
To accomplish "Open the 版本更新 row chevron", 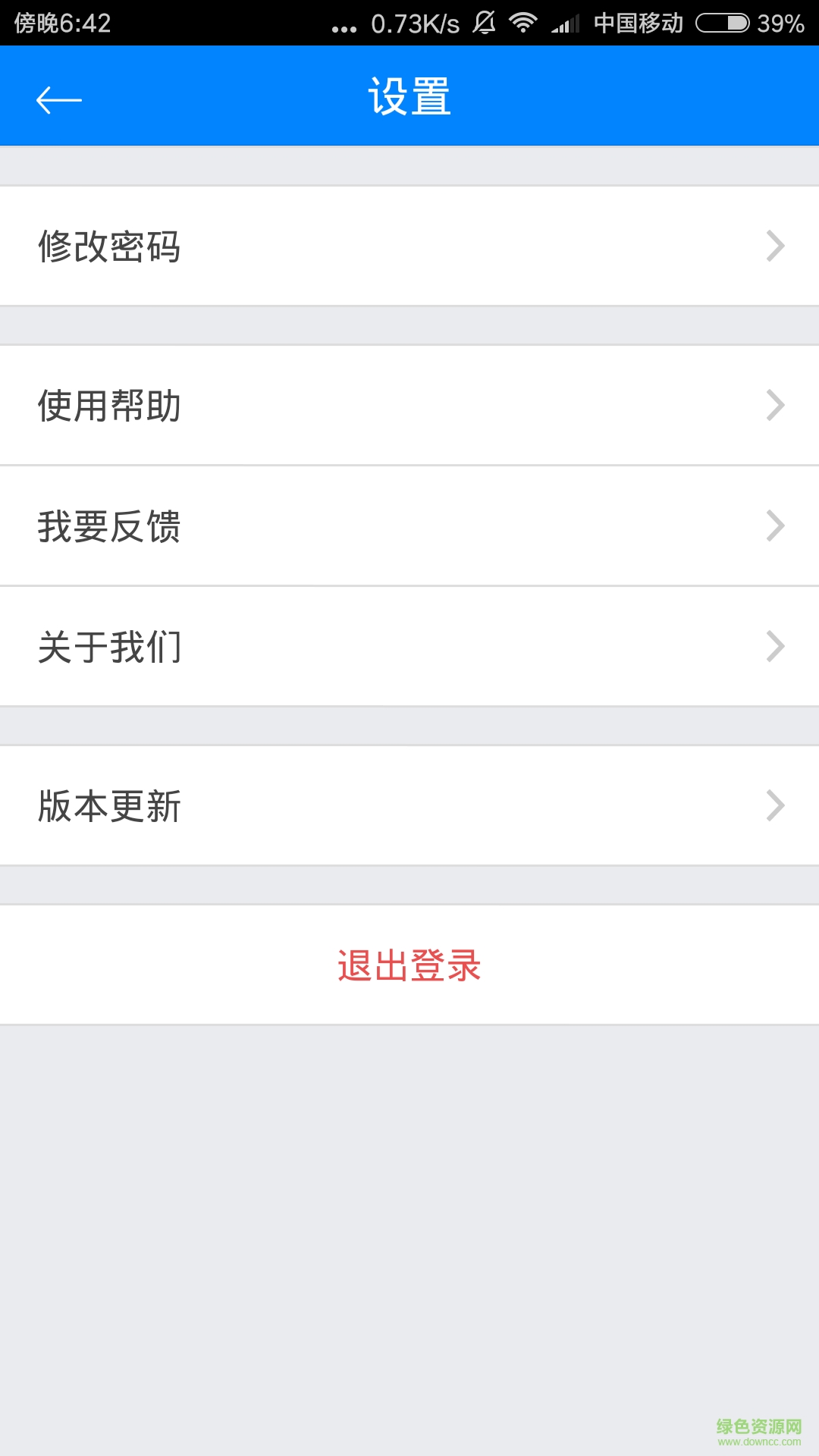I will point(774,805).
